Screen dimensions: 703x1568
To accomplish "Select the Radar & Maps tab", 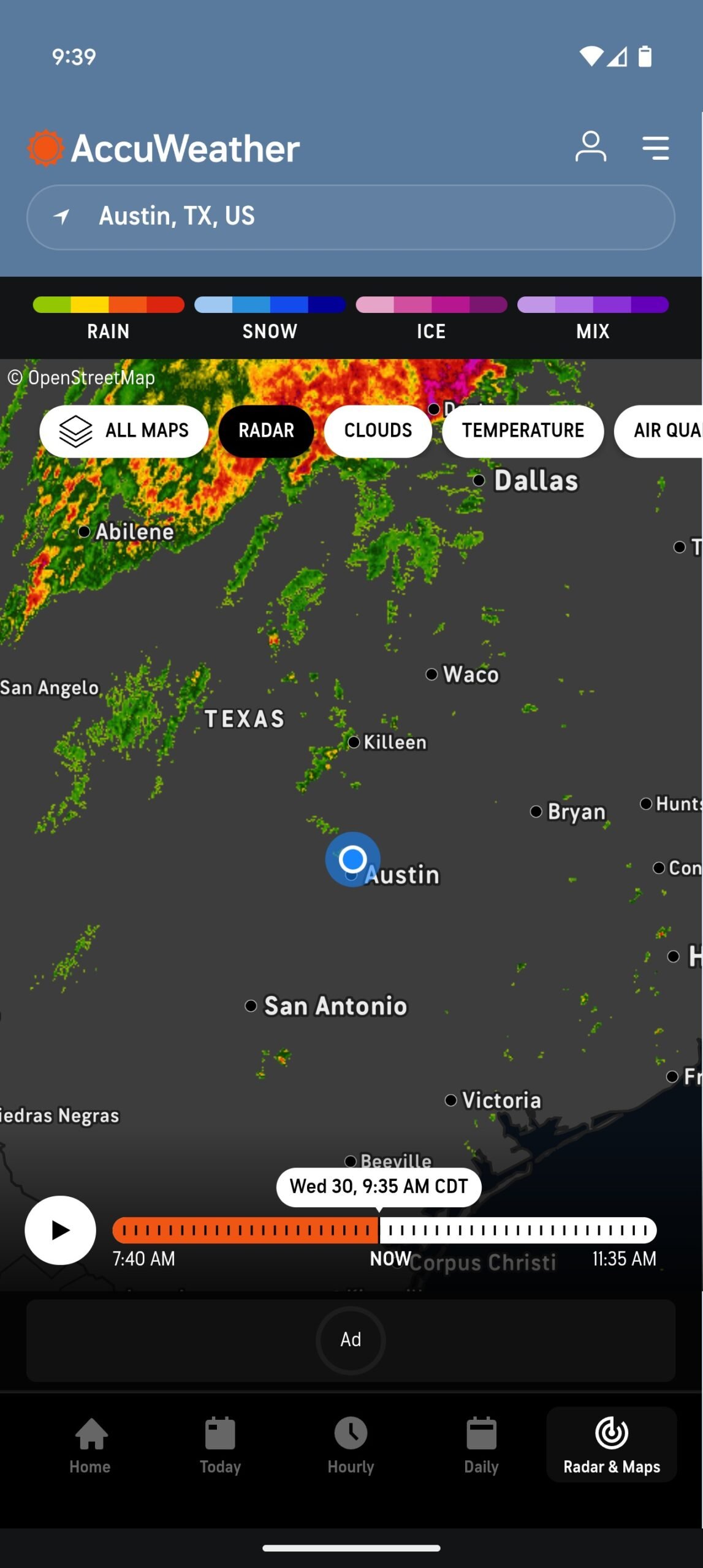I will (611, 1444).
